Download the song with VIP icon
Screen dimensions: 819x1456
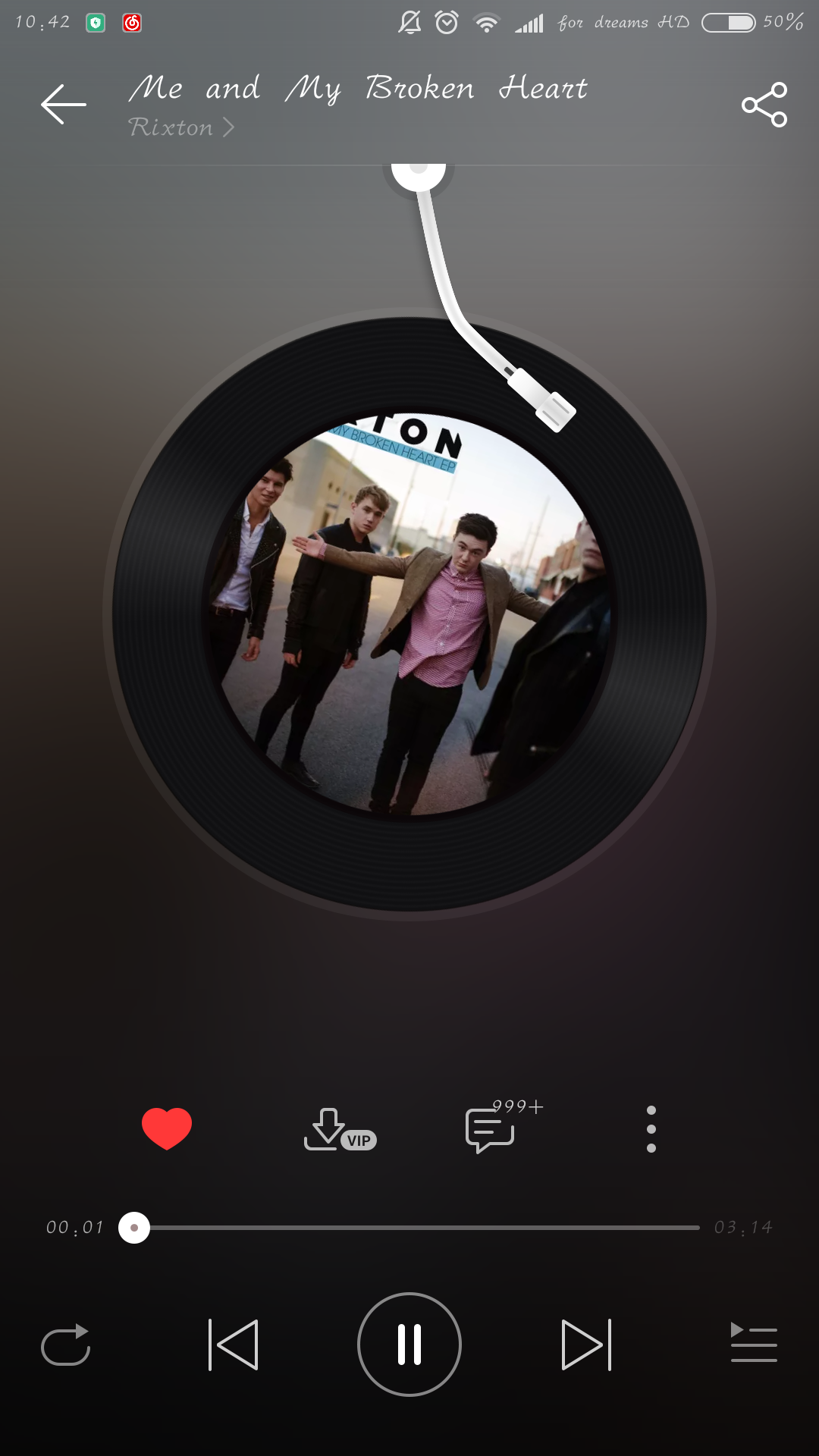coord(338,1130)
